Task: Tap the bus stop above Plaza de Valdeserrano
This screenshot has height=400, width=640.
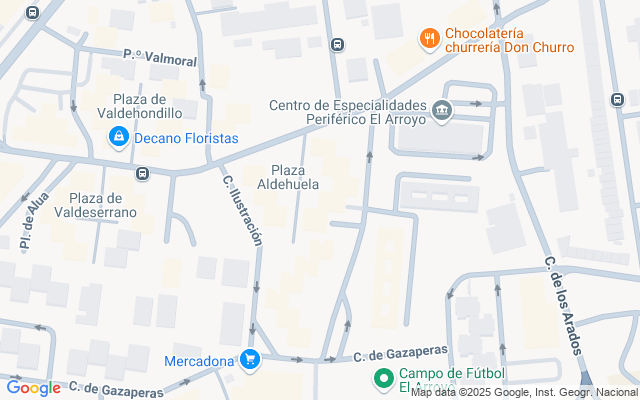Action: coord(143,174)
